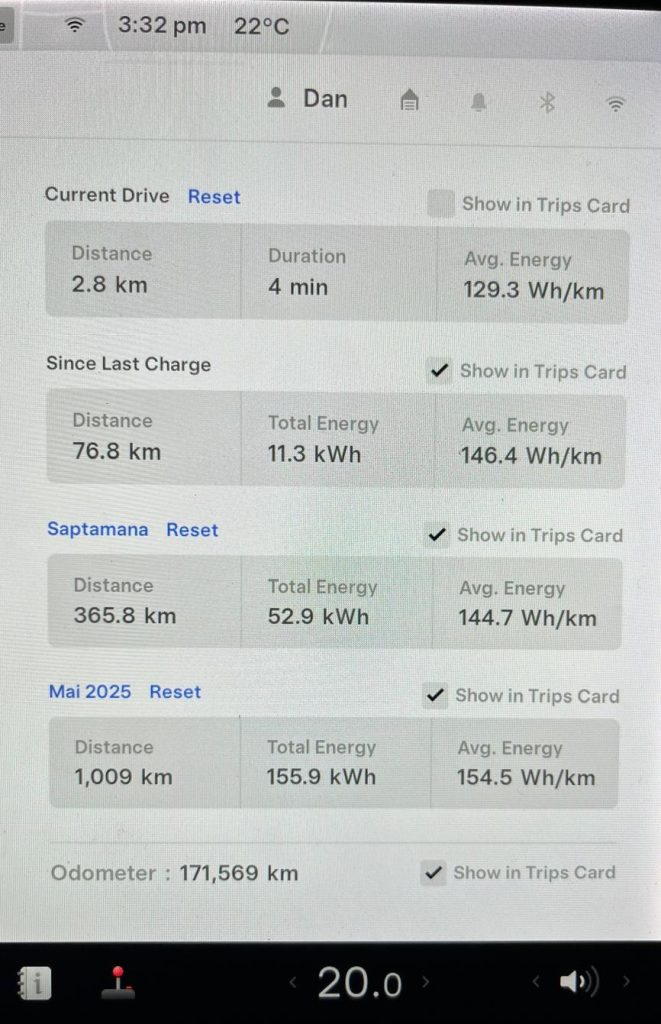Screen dimensions: 661x1024
Task: Open the notifications bell
Action: [479, 102]
